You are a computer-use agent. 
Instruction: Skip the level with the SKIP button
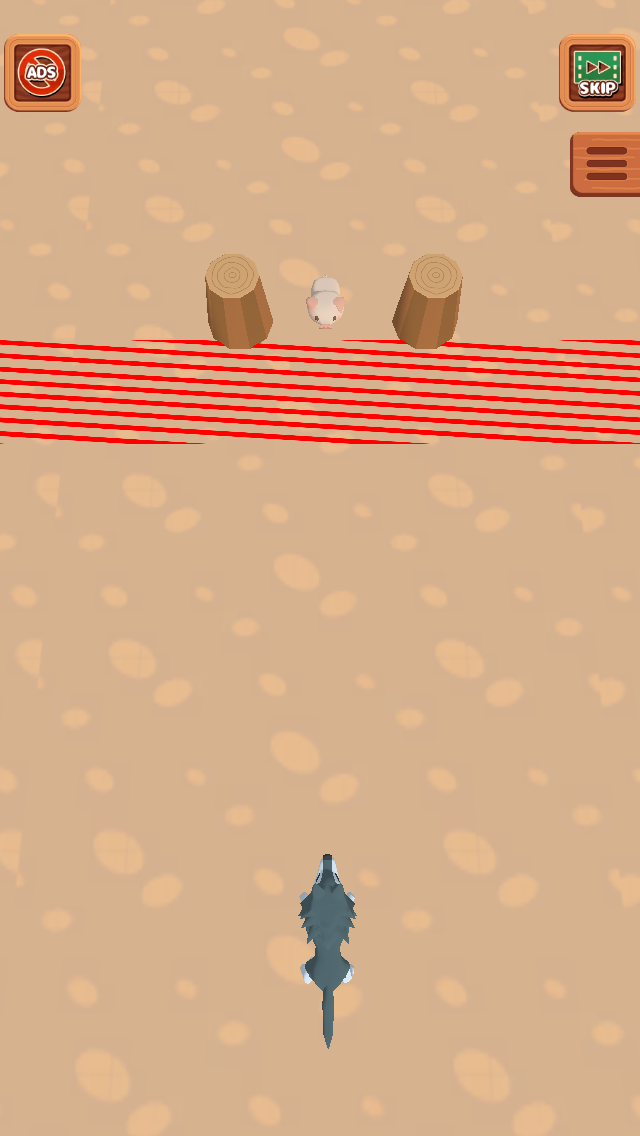coord(597,72)
